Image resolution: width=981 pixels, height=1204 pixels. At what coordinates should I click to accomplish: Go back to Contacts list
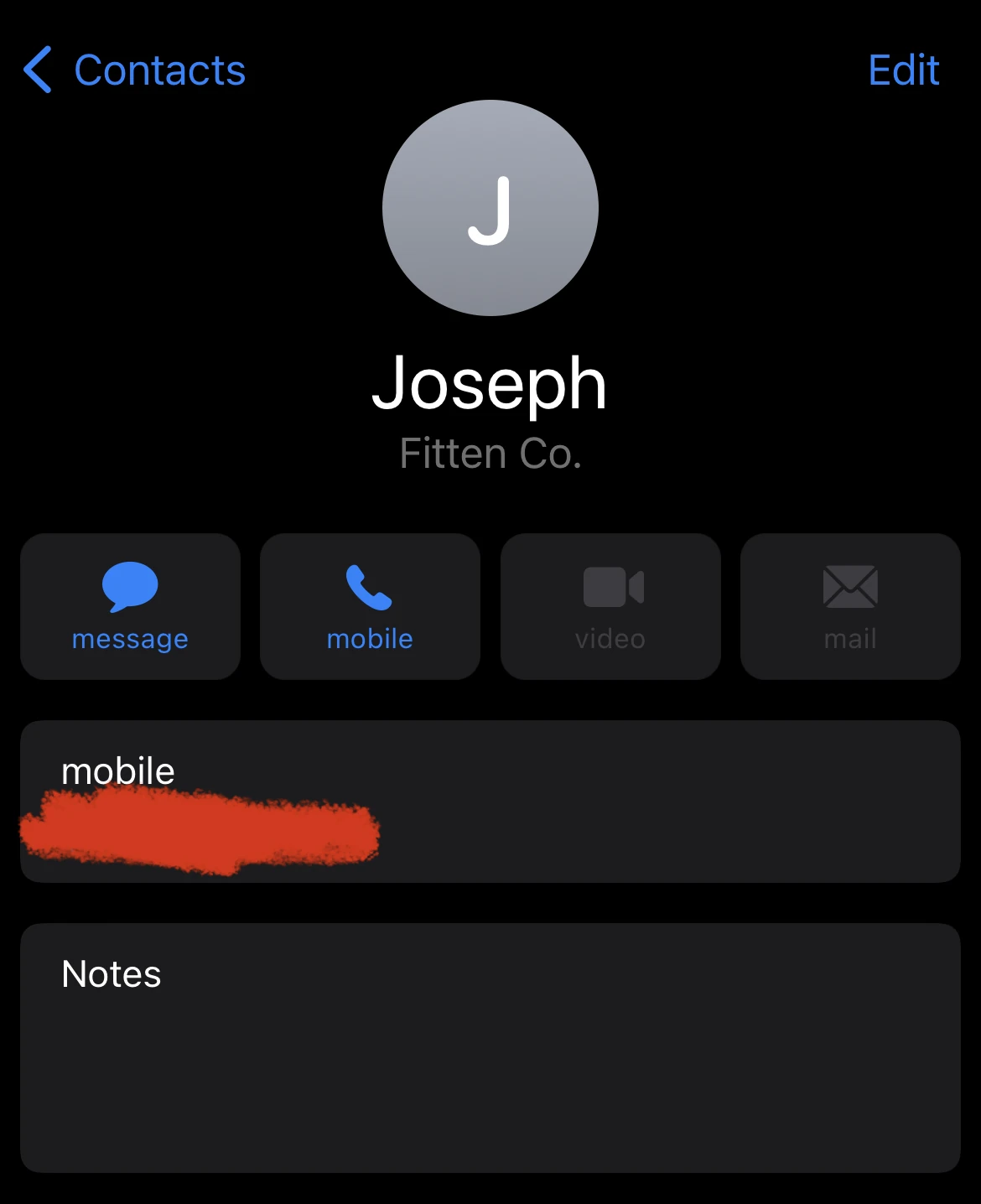tap(134, 70)
